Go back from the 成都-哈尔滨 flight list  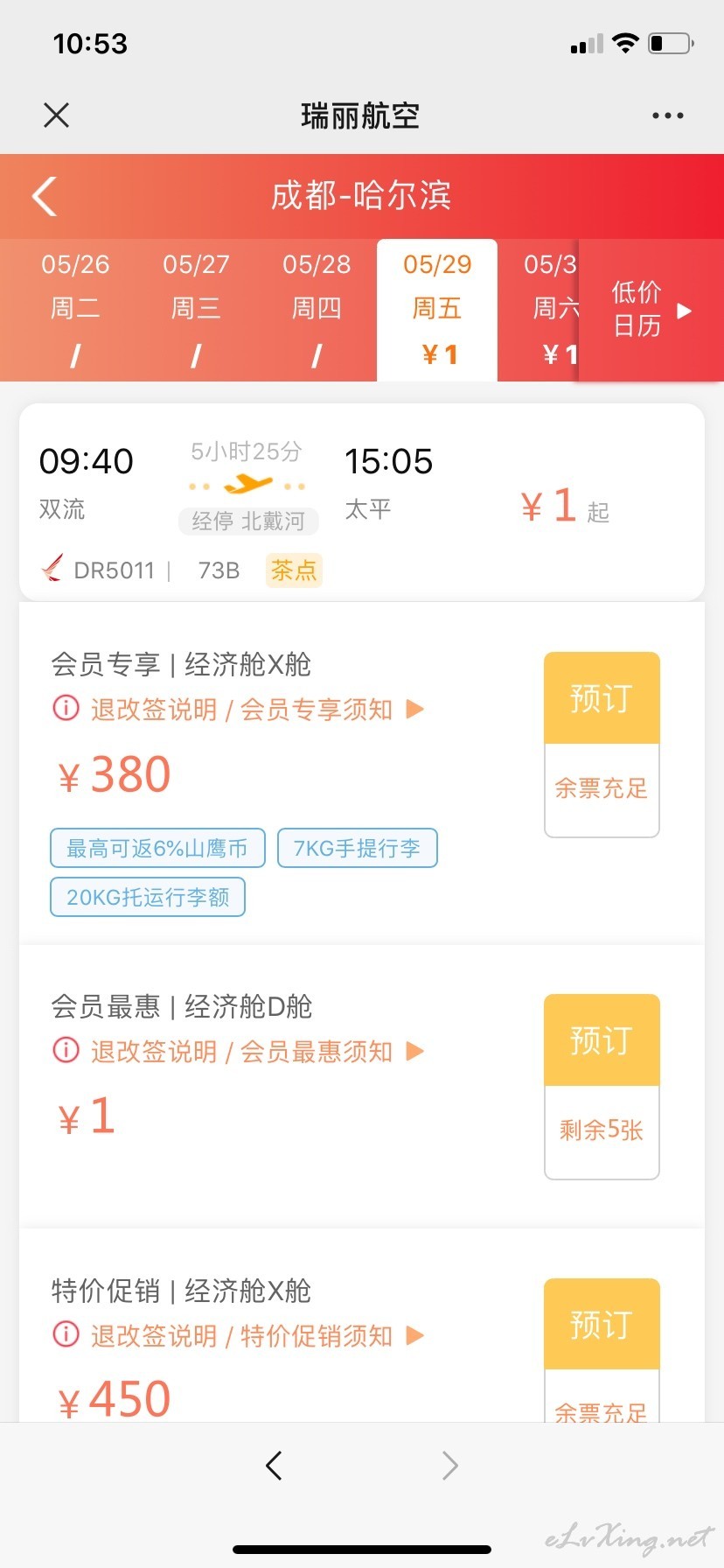click(45, 196)
